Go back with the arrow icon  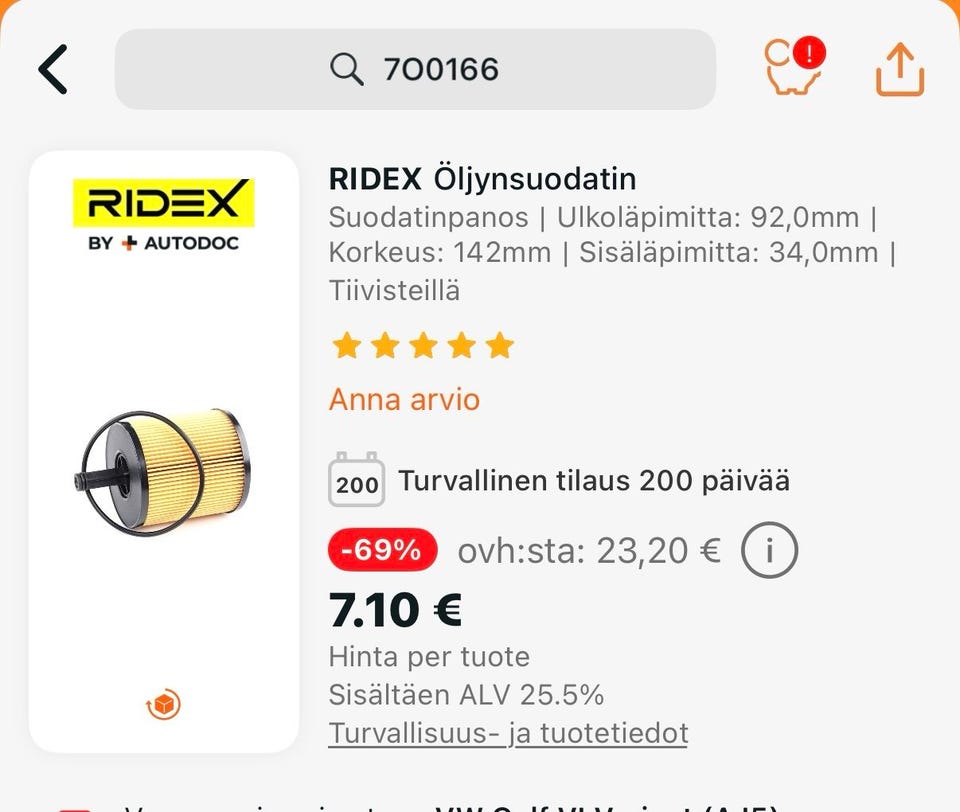tap(53, 69)
